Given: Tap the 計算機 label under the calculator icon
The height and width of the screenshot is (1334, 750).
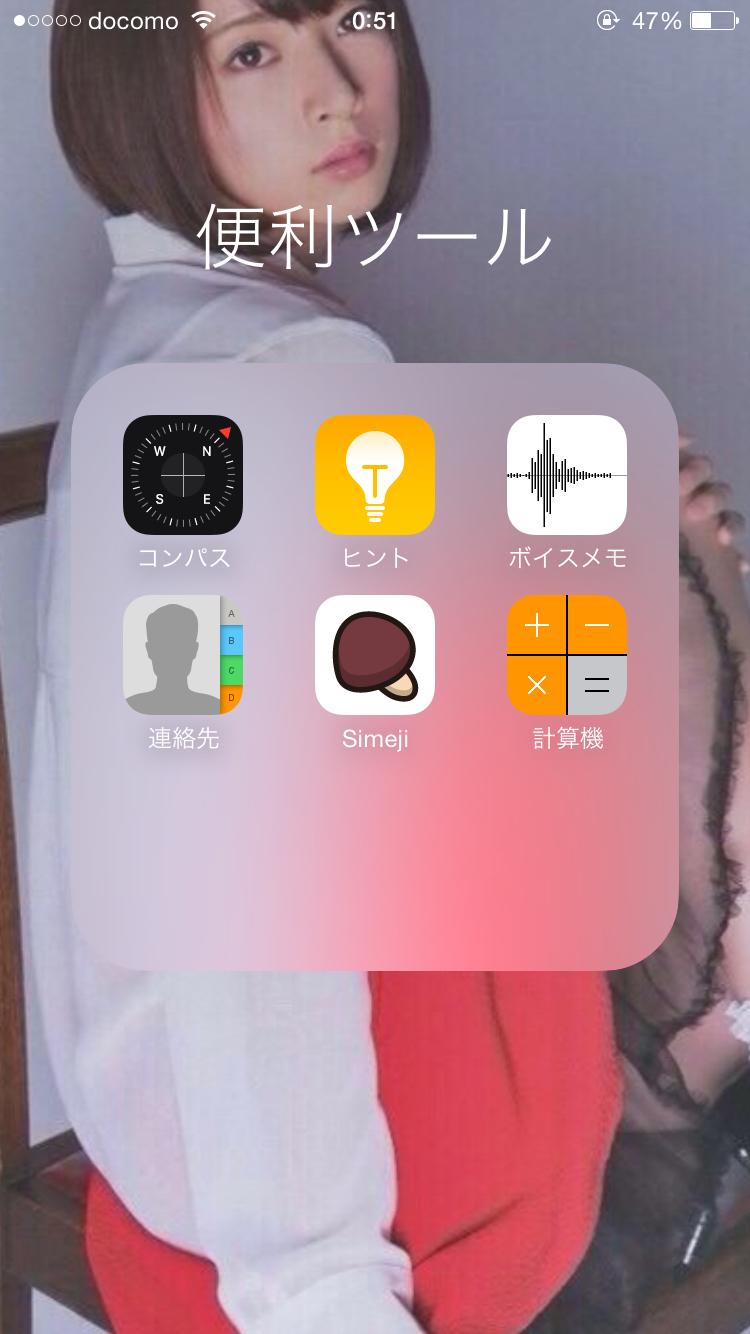Looking at the screenshot, I should click(x=567, y=737).
